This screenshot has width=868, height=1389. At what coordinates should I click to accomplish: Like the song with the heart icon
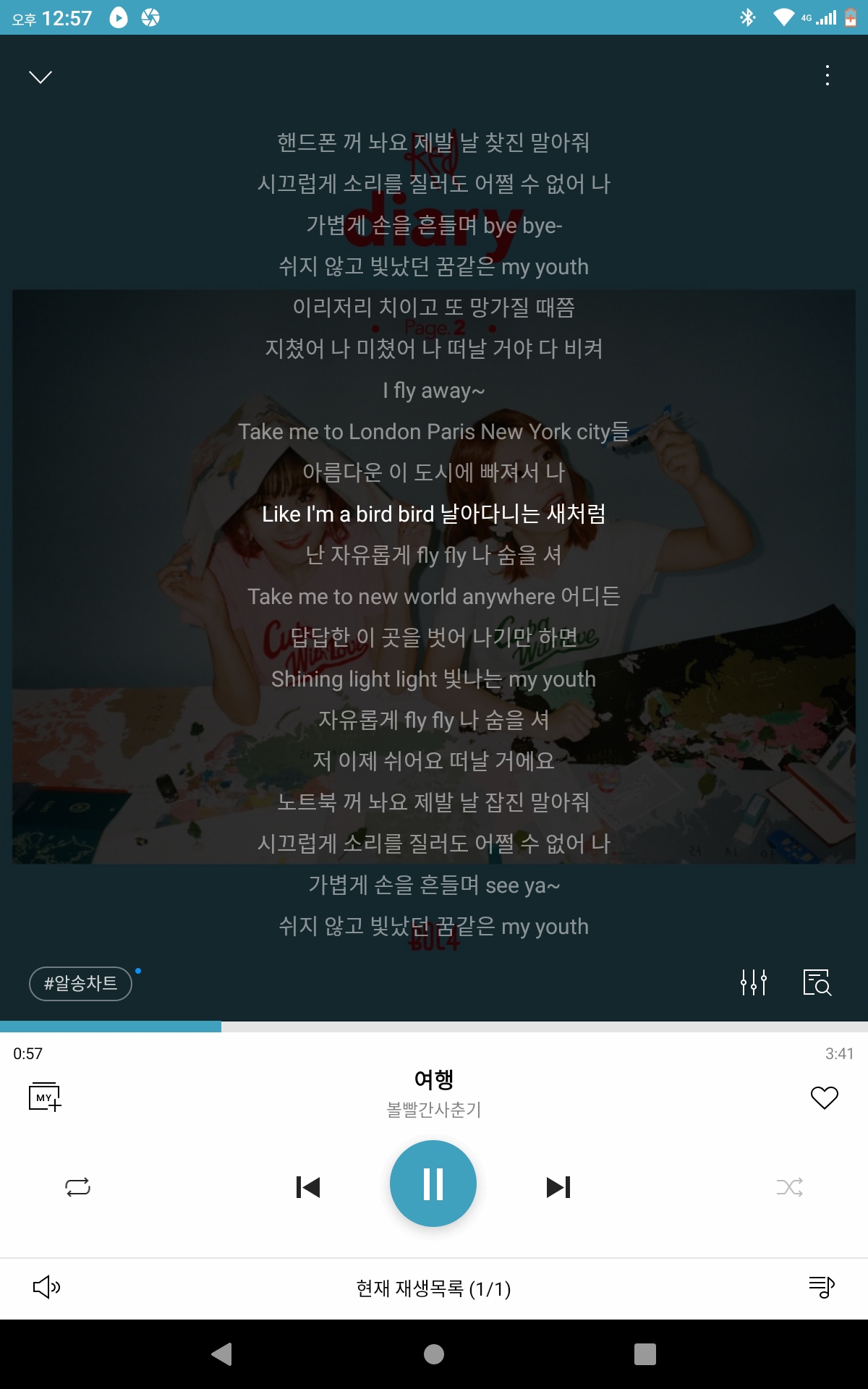click(x=824, y=1097)
